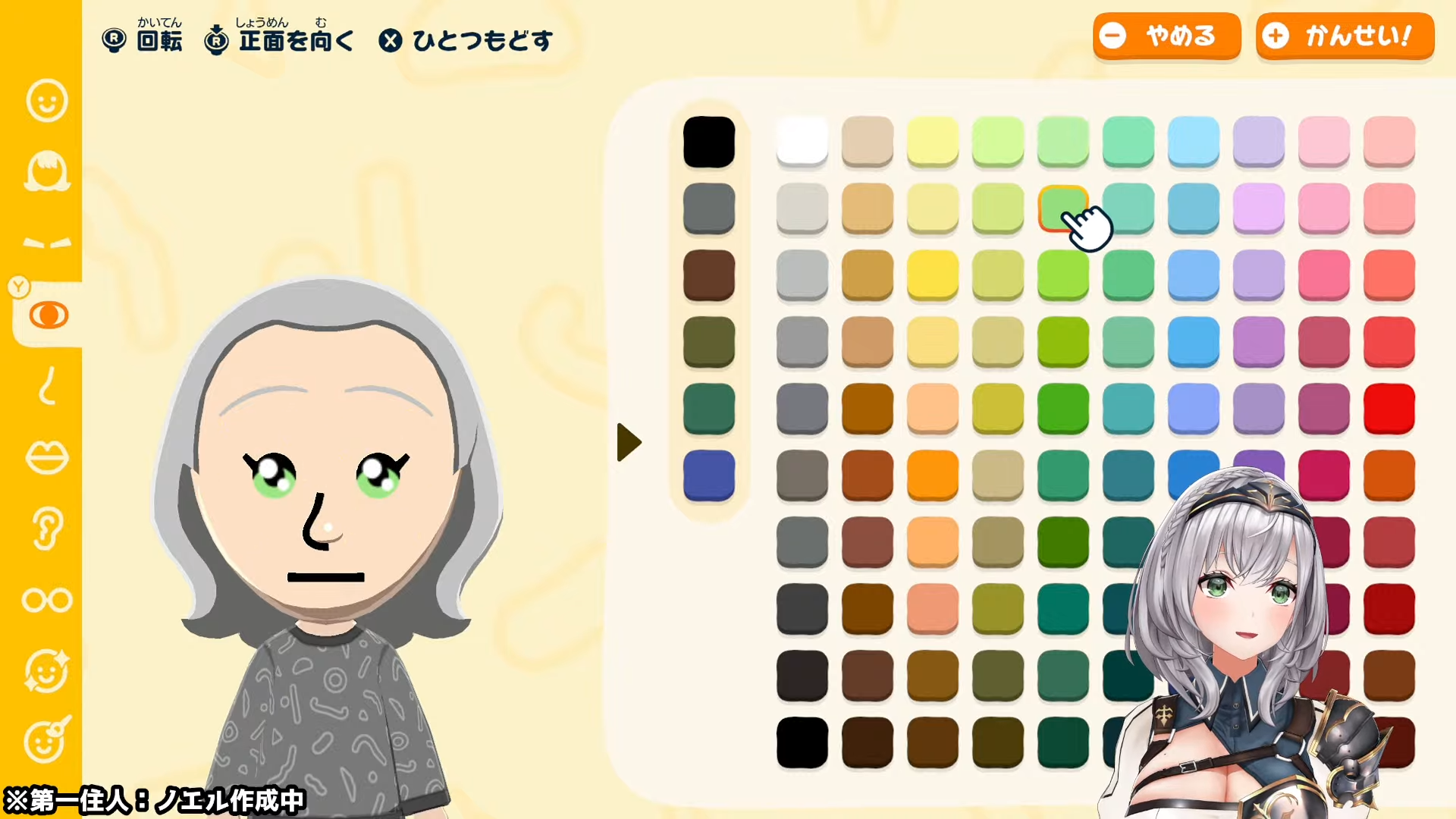
Task: Tap the かんせい! (done) button
Action: click(x=1345, y=36)
